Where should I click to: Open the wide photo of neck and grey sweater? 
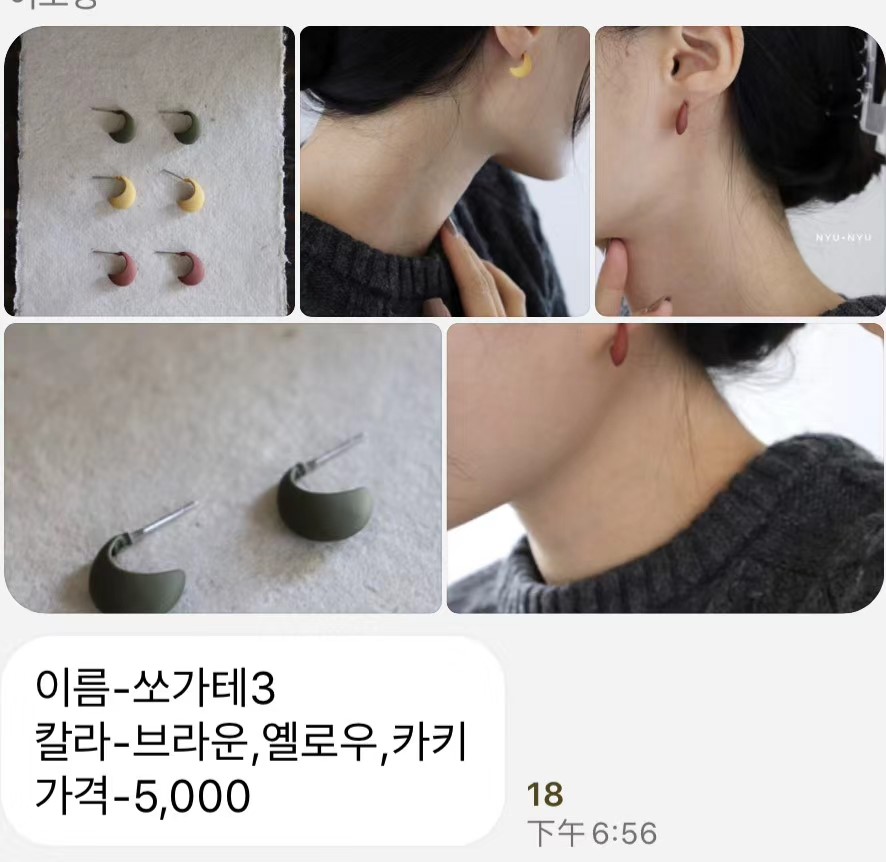coord(665,468)
